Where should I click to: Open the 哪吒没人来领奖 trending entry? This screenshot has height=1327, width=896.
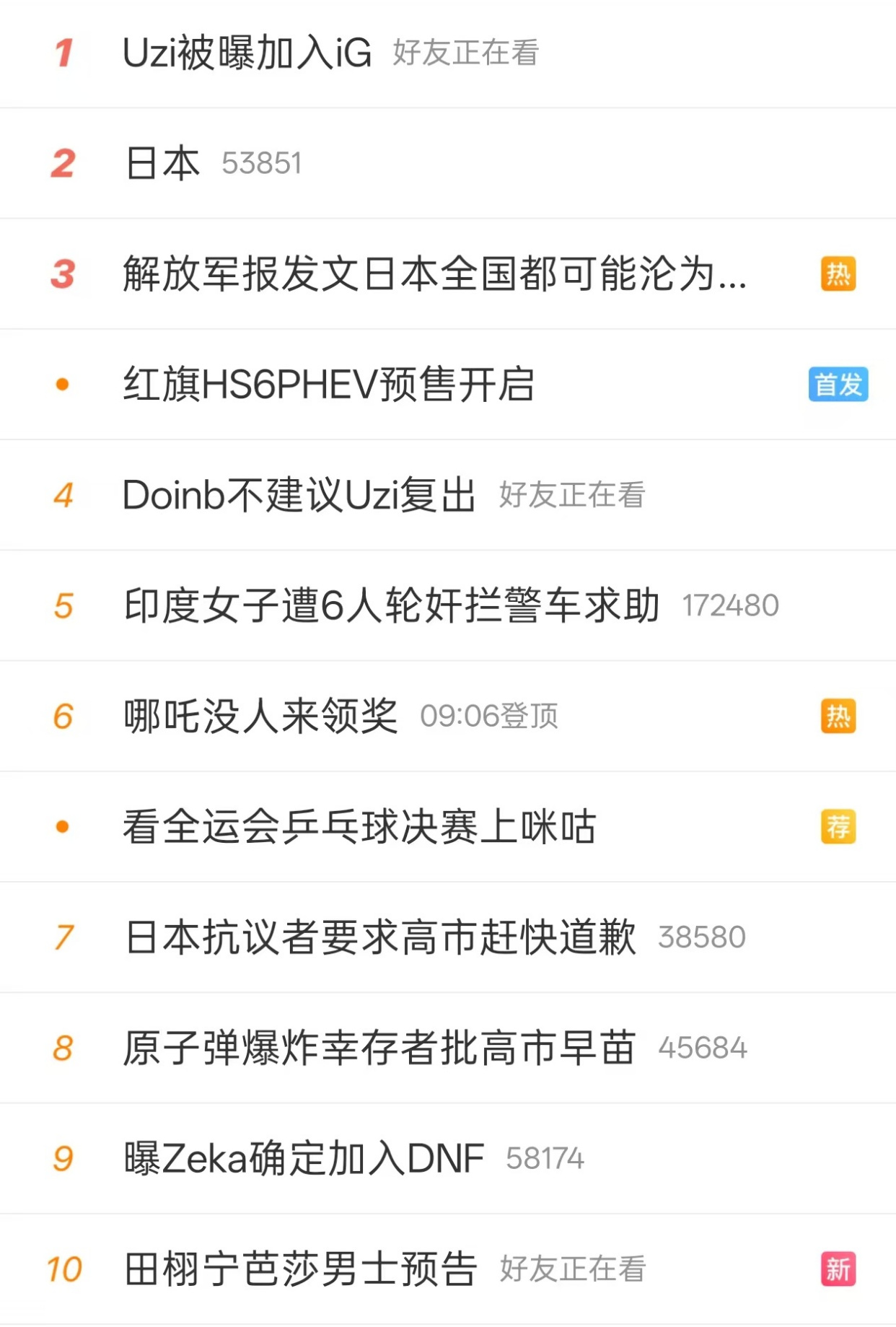tap(260, 716)
